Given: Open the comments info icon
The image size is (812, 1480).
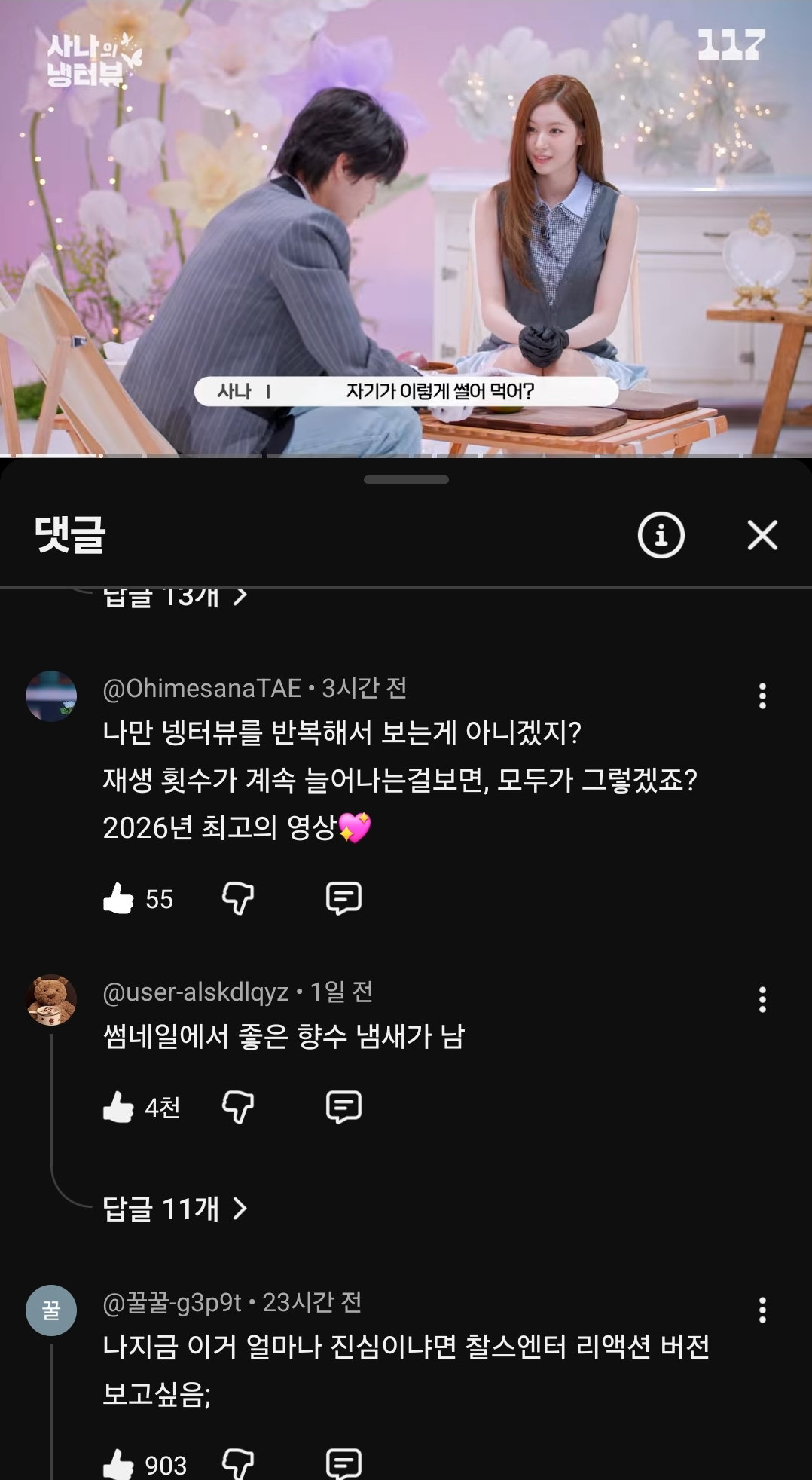Looking at the screenshot, I should (x=661, y=535).
